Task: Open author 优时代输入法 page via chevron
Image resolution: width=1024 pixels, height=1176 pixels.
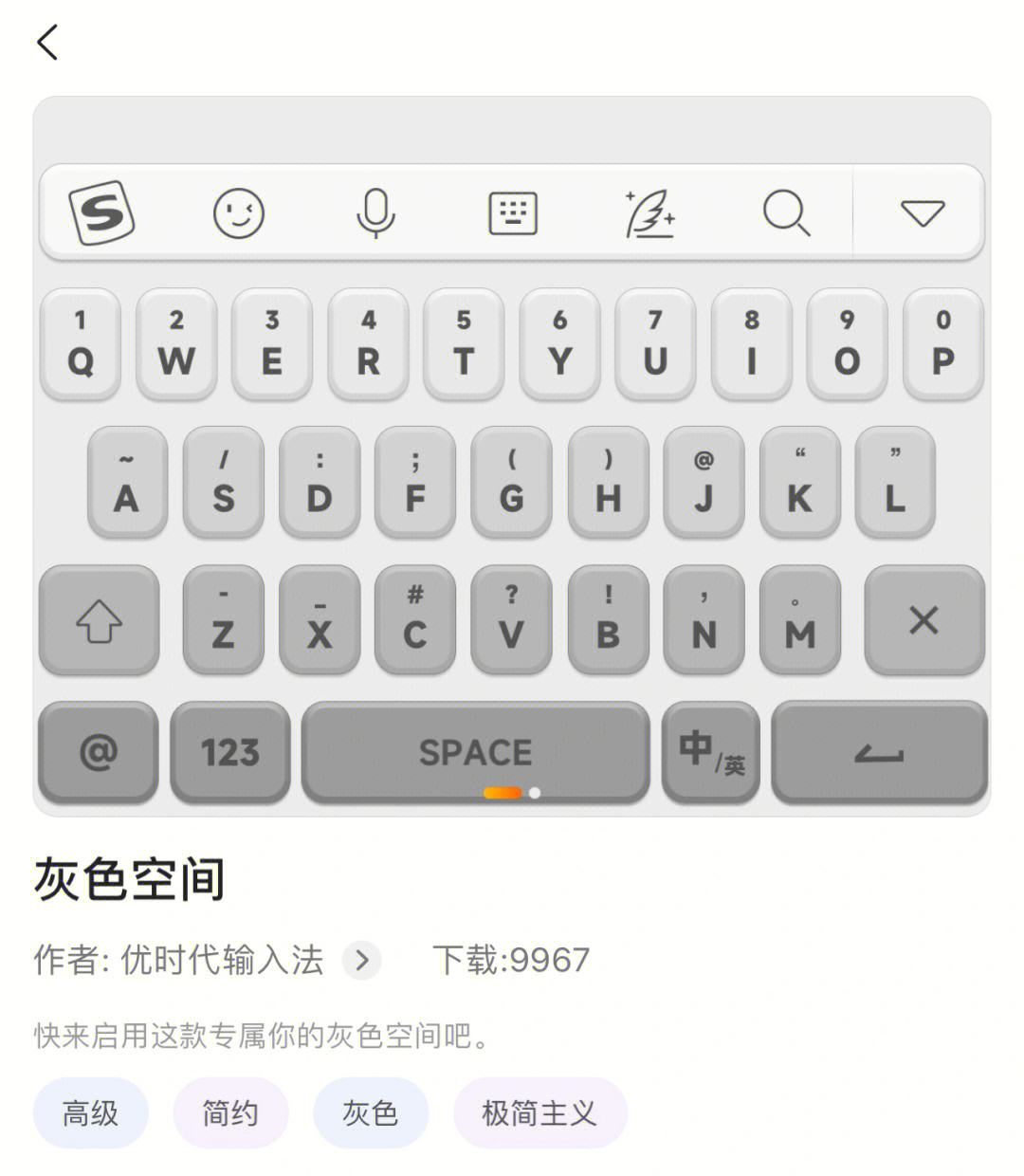Action: 361,961
